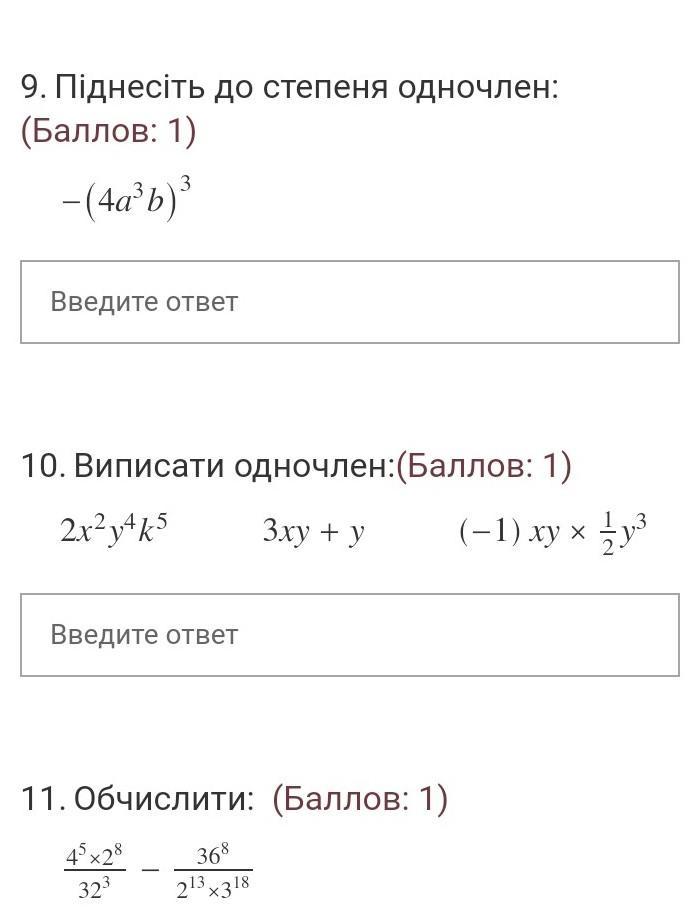Tap the answer field under question 9
Screen dimensions: 689x920
(350, 302)
